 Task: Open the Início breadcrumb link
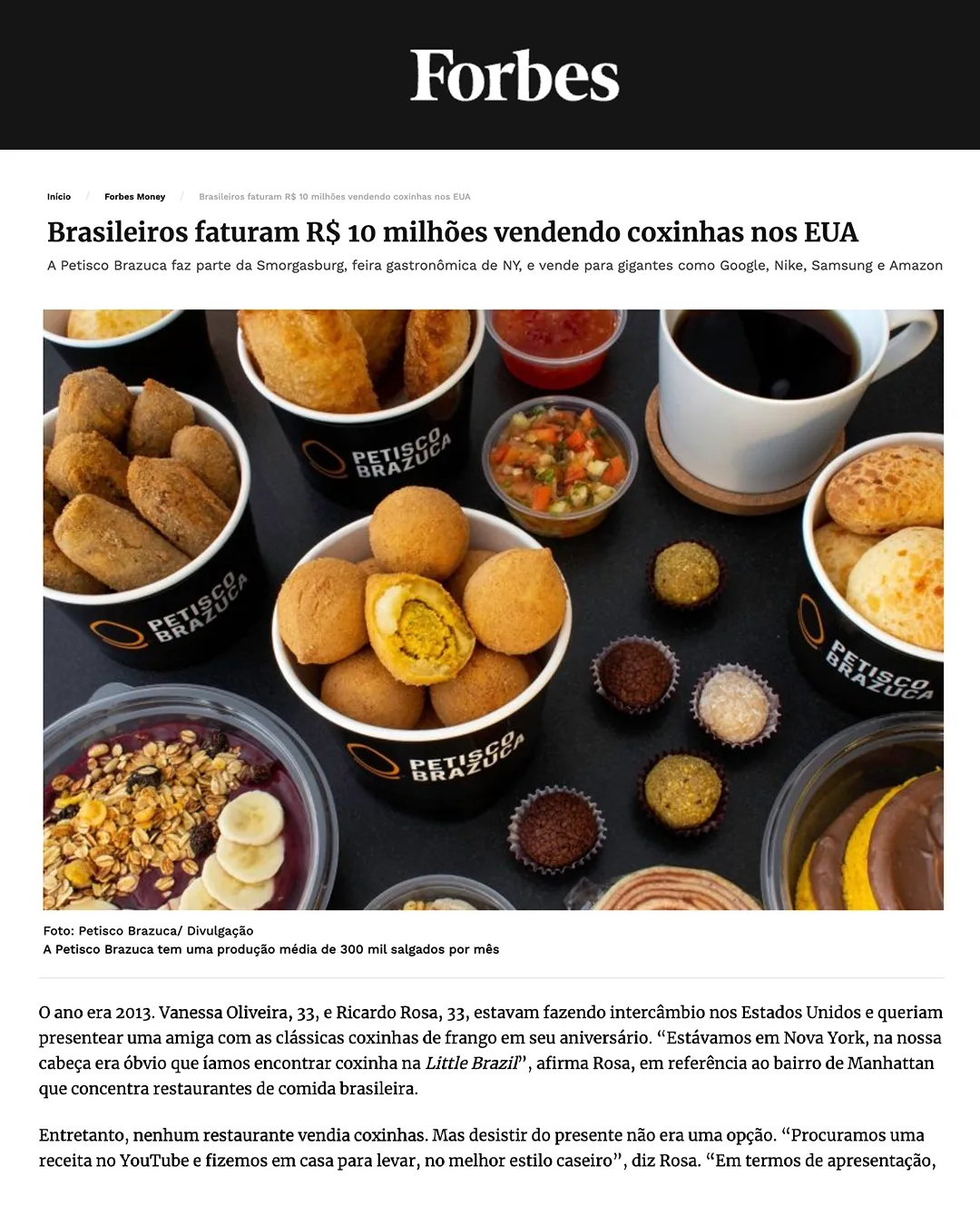[x=59, y=197]
